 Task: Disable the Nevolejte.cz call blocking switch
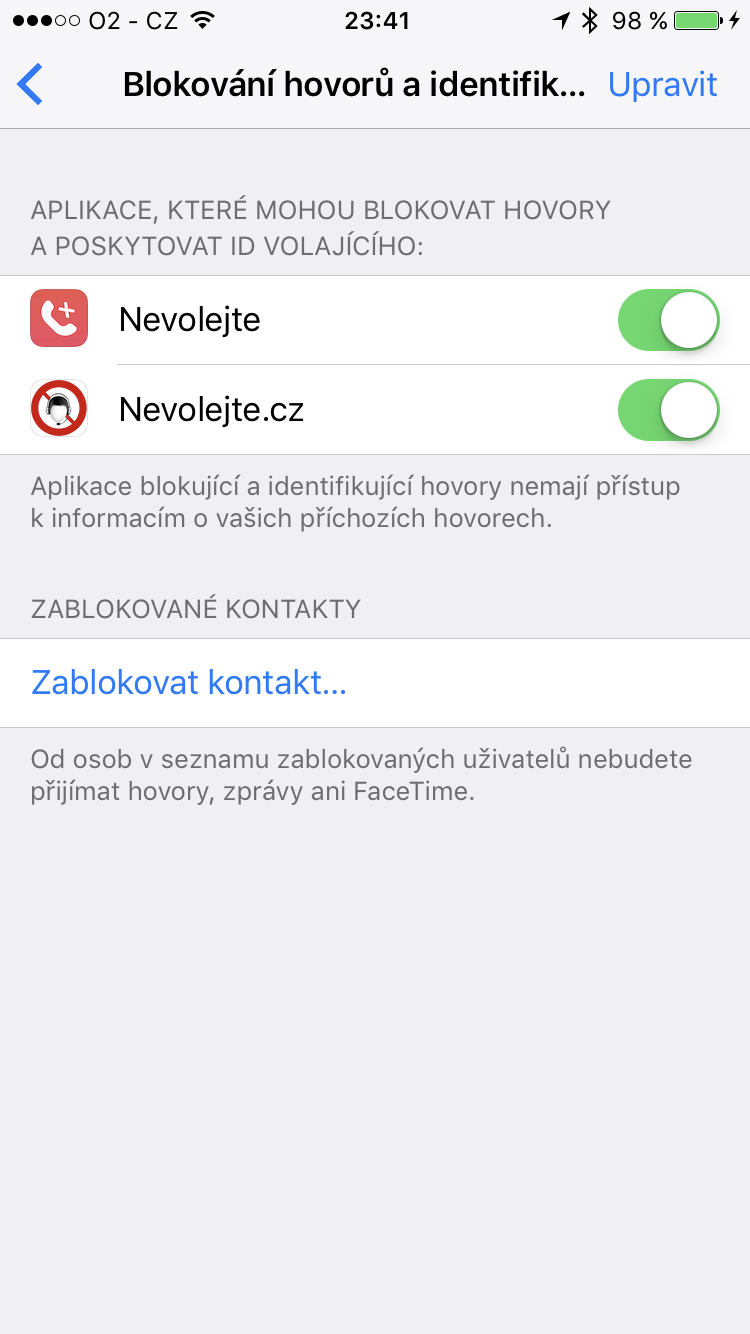click(x=668, y=410)
